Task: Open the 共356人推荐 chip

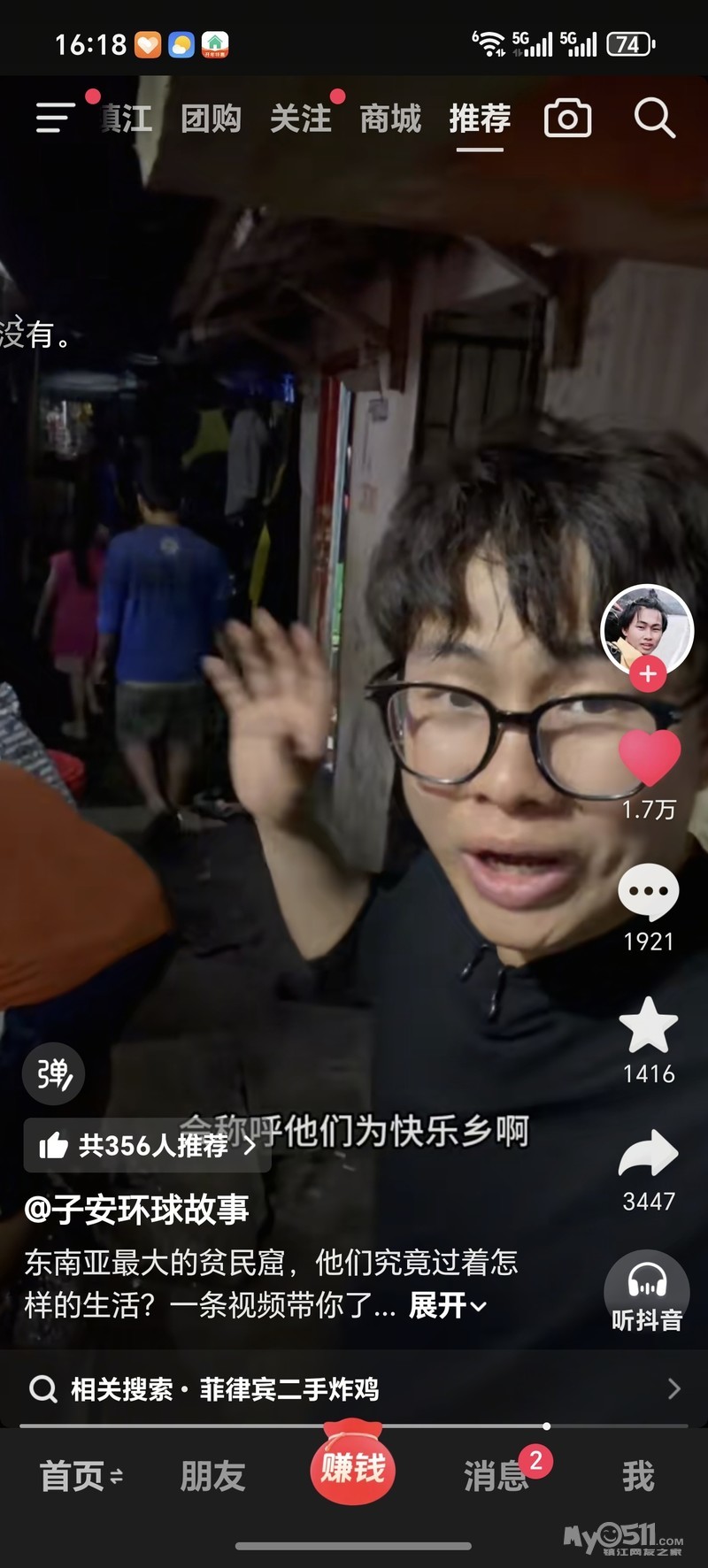Action: [147, 1146]
